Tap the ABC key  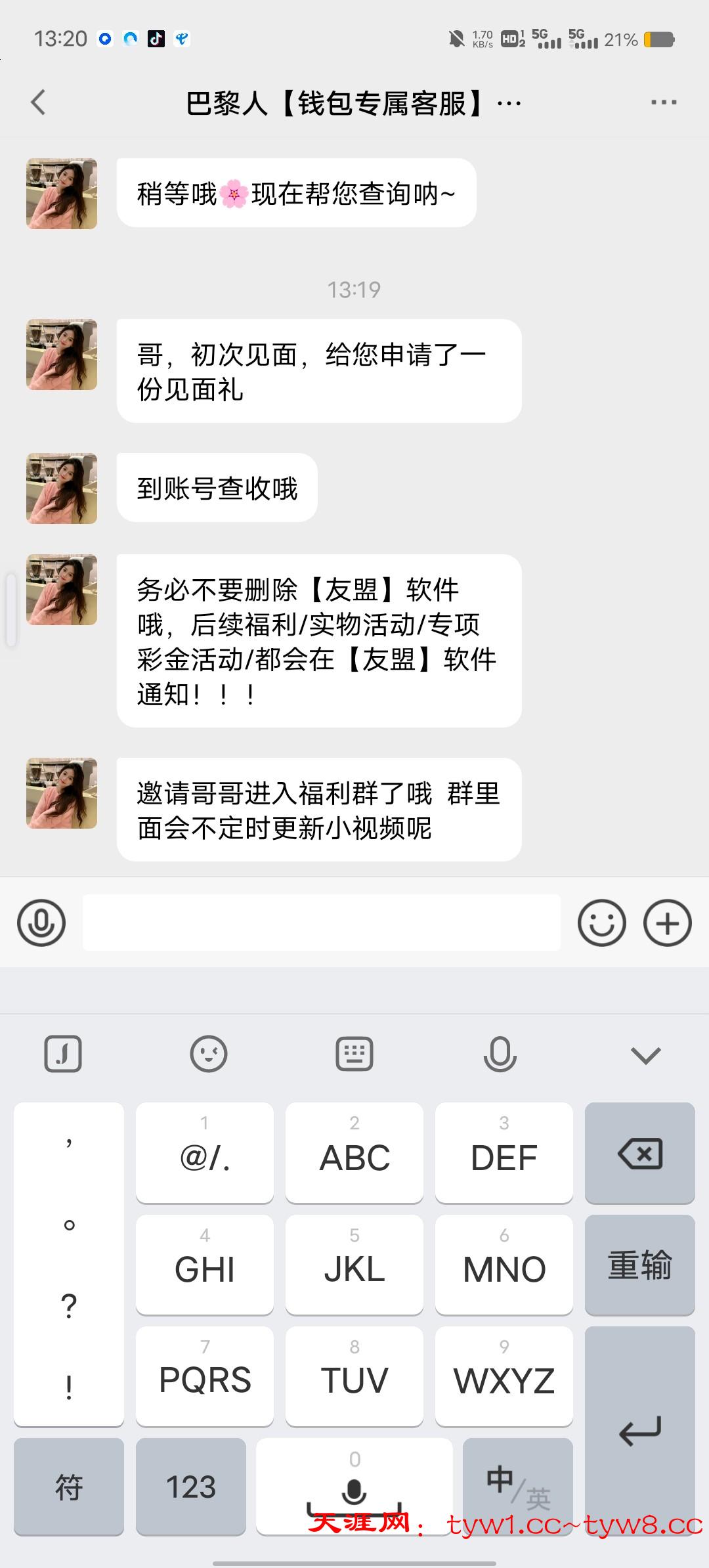click(354, 1154)
